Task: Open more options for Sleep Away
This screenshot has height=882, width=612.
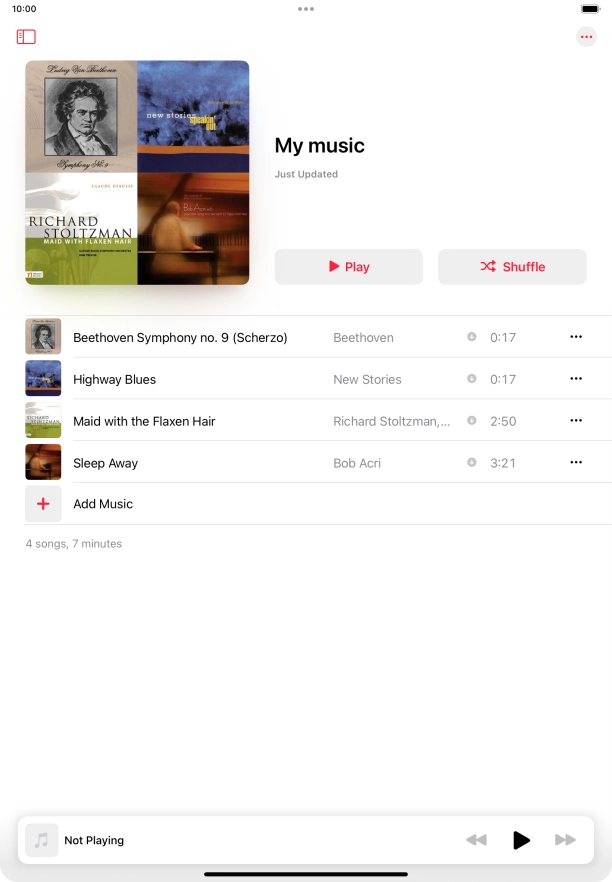Action: [x=576, y=463]
